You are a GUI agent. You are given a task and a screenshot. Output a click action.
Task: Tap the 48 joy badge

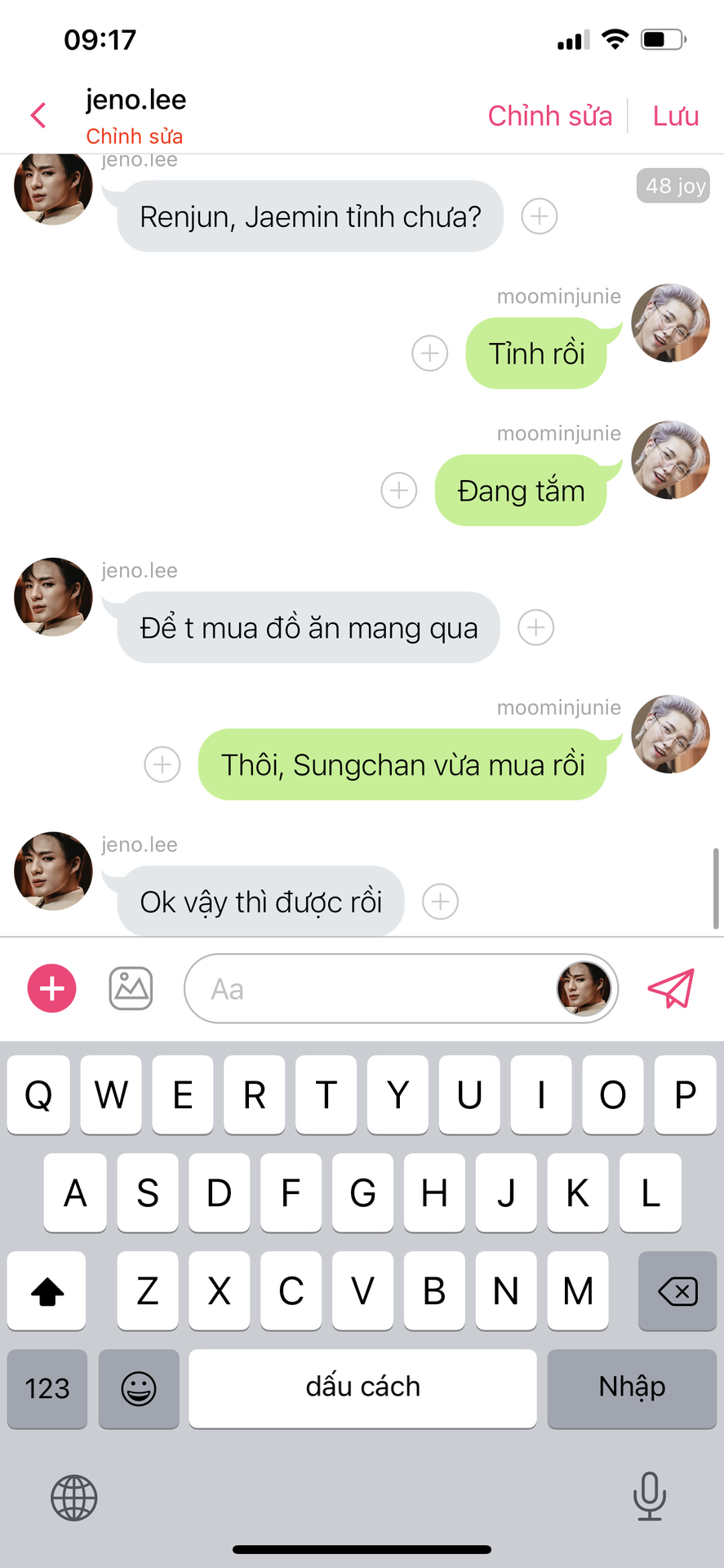[x=673, y=186]
